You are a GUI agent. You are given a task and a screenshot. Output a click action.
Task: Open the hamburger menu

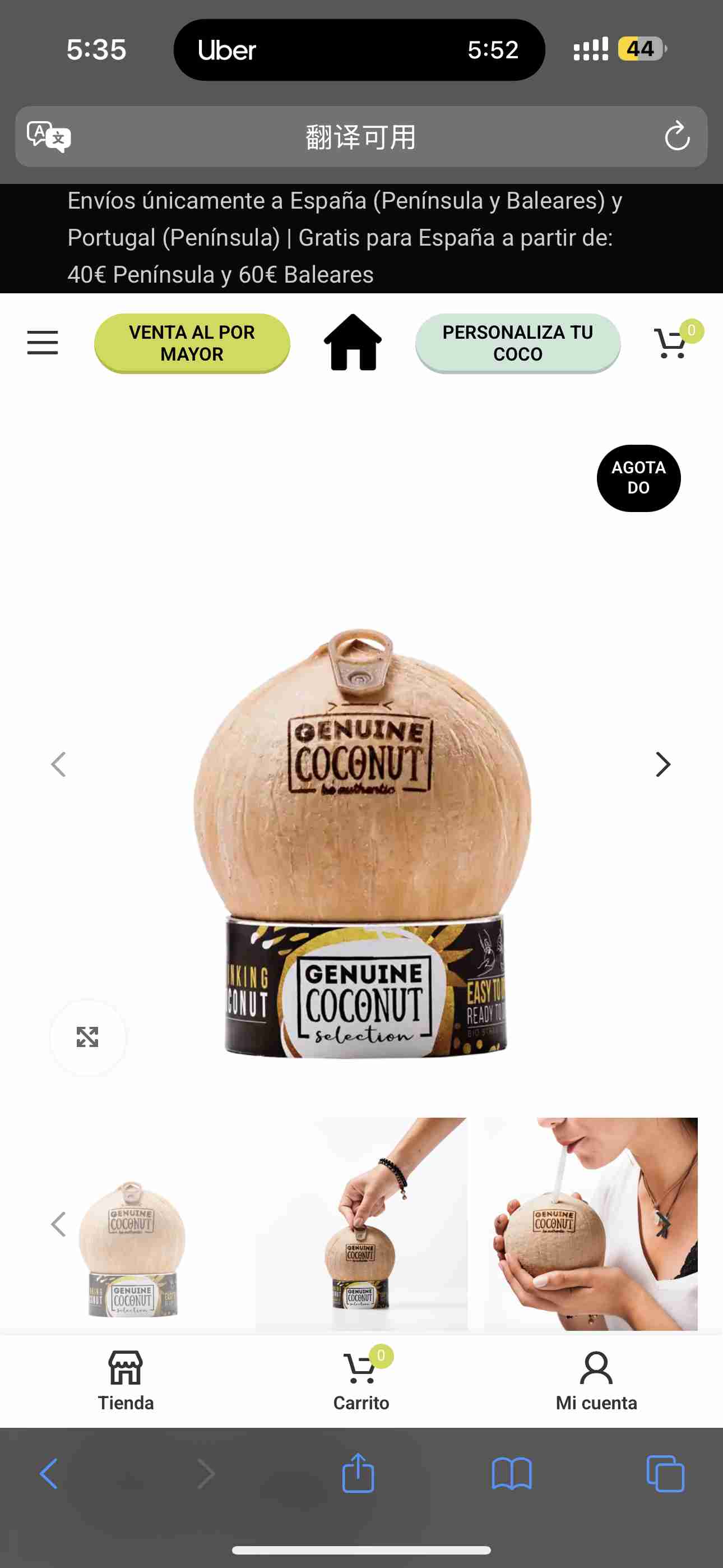coord(43,343)
